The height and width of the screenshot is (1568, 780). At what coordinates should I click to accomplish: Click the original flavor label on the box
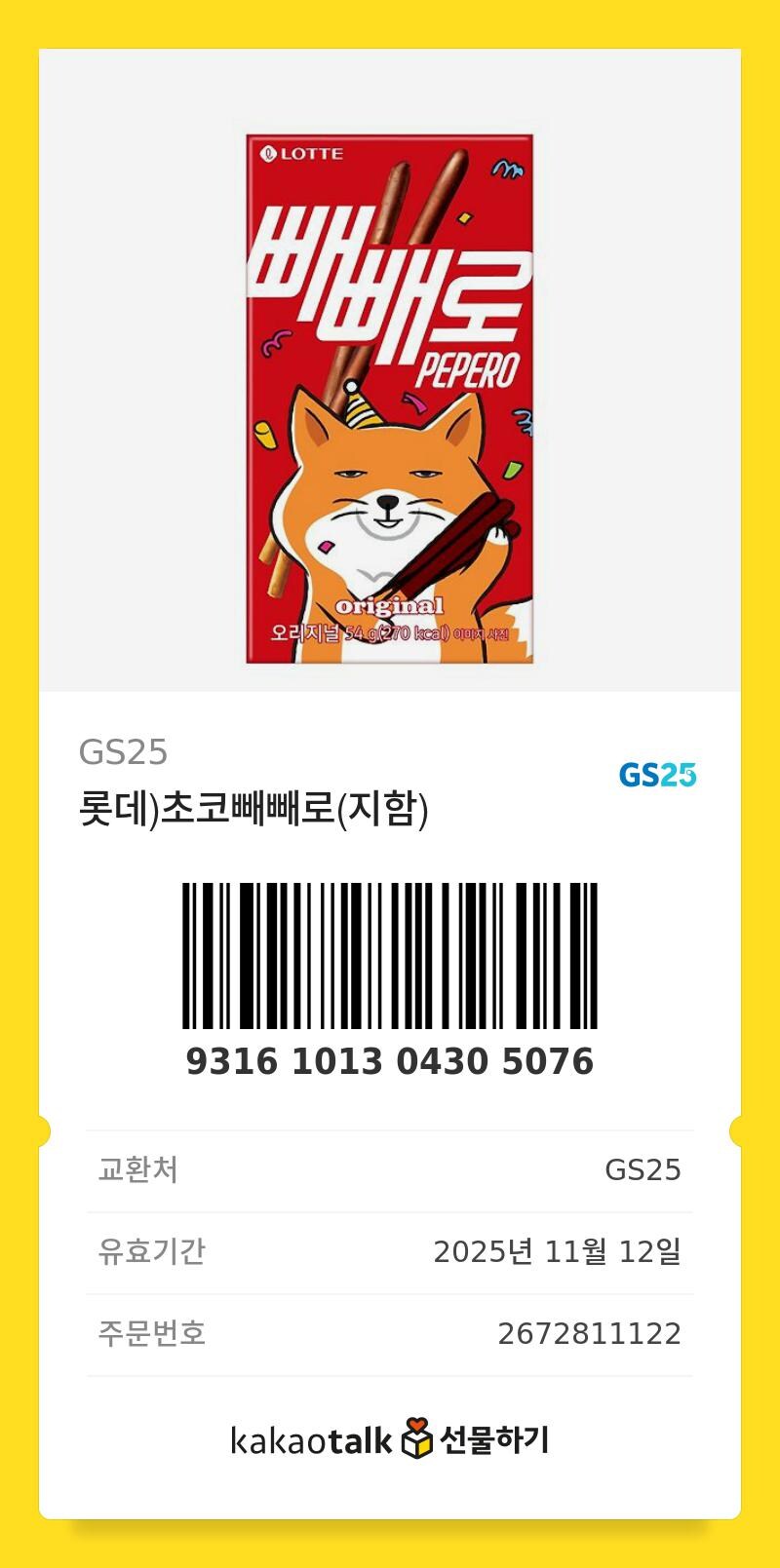390,606
